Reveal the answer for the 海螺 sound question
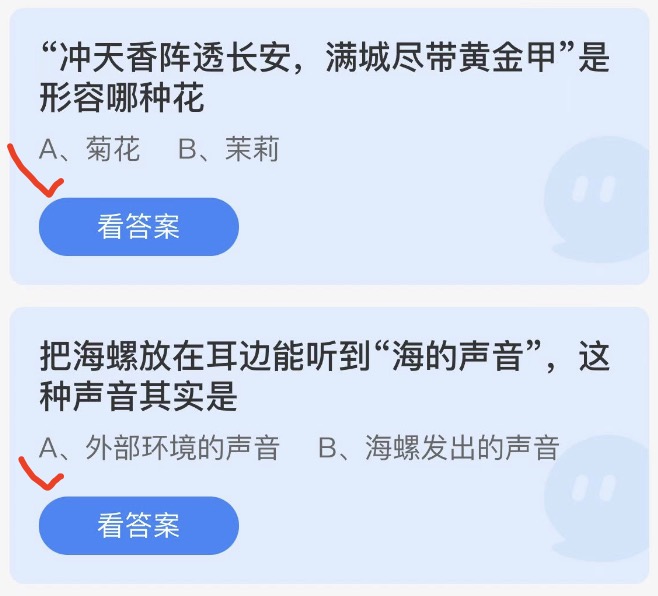Image resolution: width=658 pixels, height=596 pixels. point(138,525)
